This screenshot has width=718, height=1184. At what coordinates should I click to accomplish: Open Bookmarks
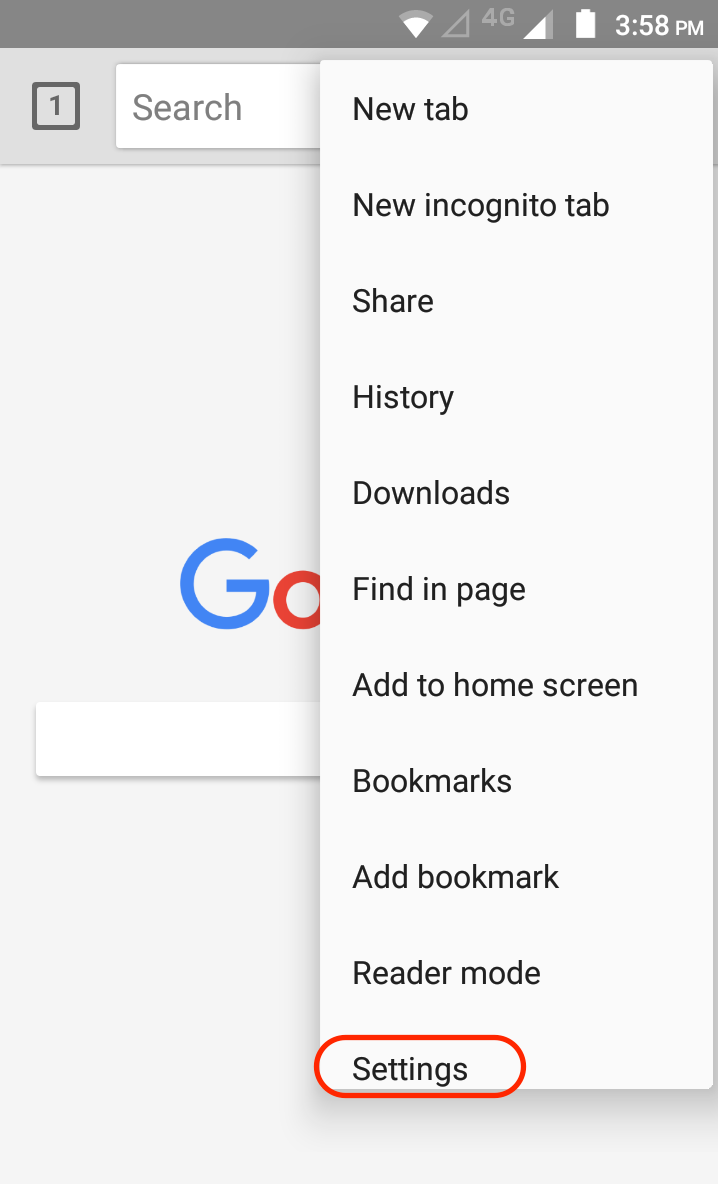pyautogui.click(x=432, y=781)
